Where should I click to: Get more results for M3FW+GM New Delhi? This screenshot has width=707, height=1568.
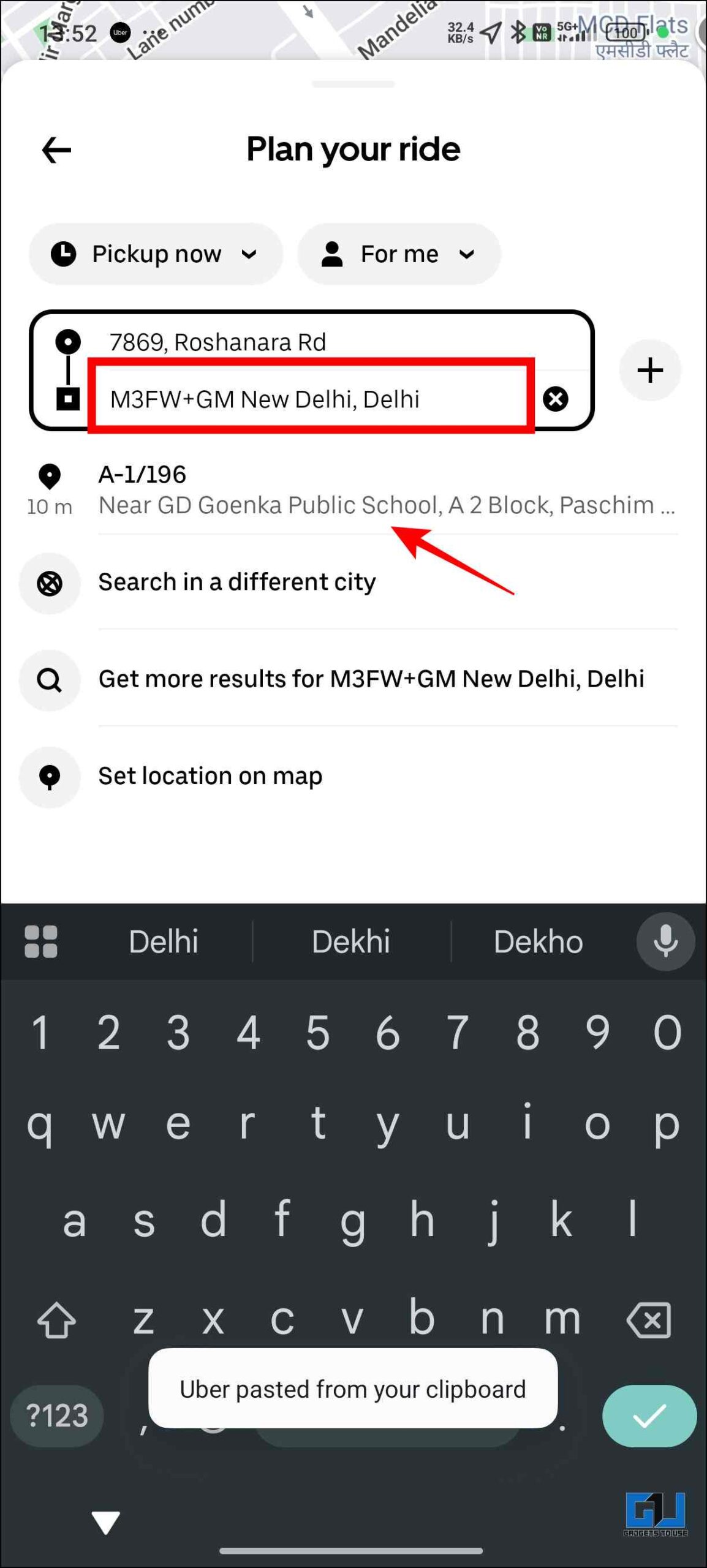coord(353,679)
